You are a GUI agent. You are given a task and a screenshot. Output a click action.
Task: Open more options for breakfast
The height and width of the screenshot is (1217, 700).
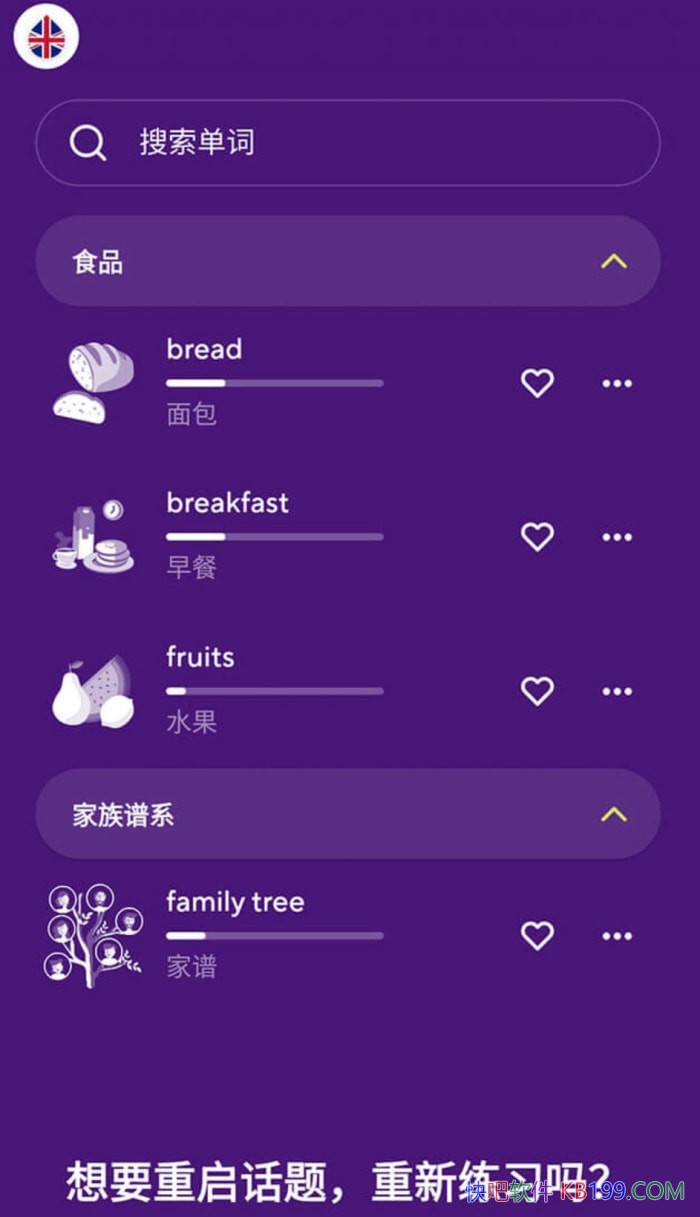pos(617,537)
